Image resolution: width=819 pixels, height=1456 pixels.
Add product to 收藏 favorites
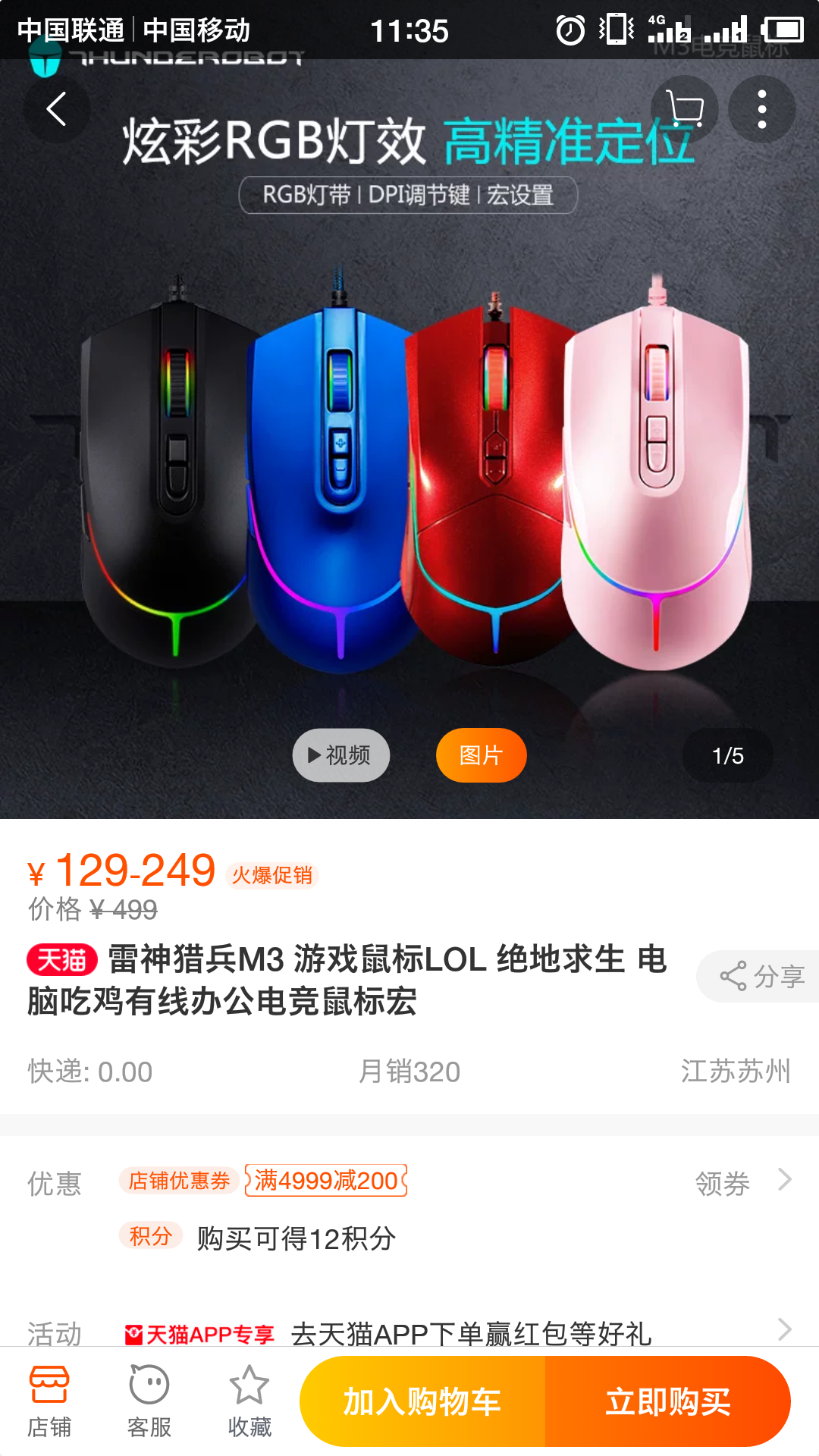point(249,1401)
